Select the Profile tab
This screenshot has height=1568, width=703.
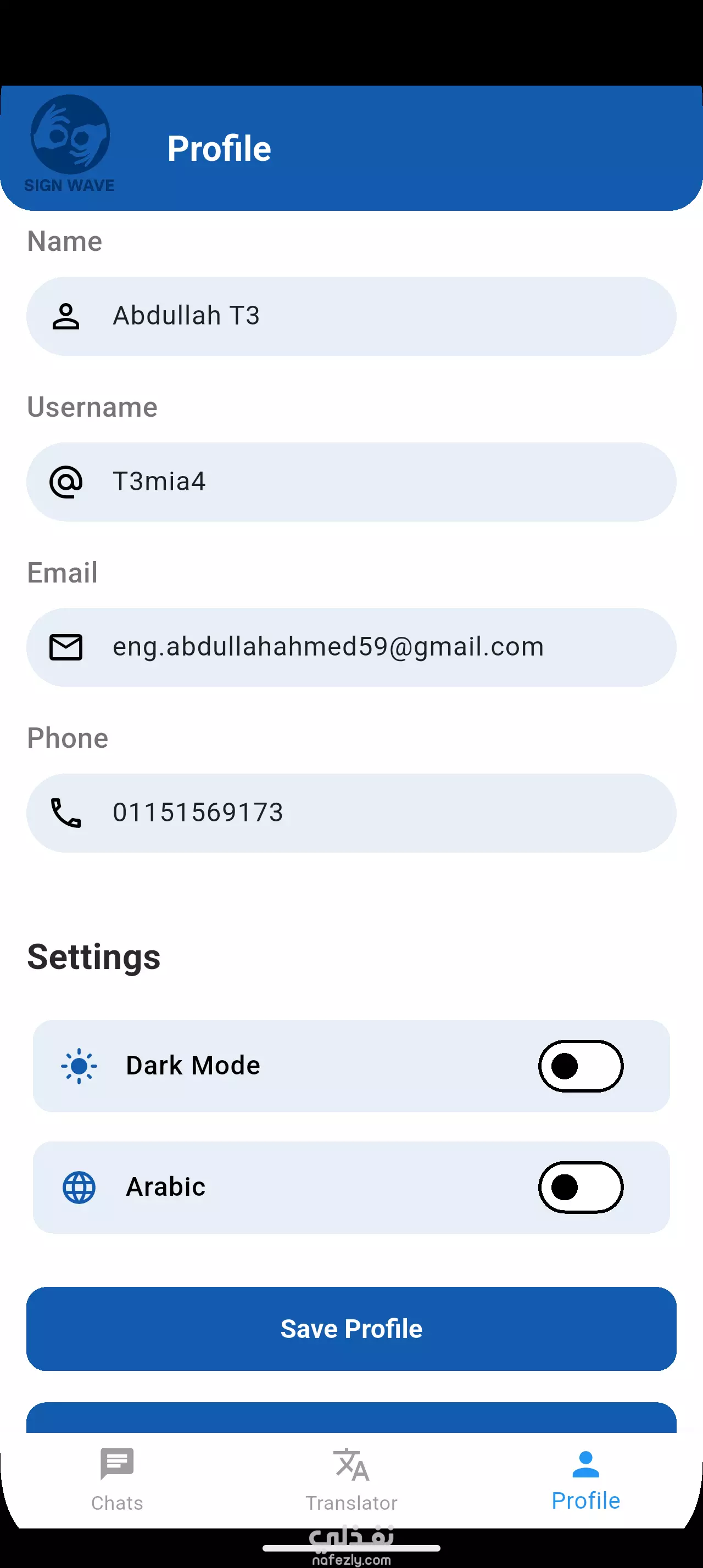pyautogui.click(x=585, y=1479)
